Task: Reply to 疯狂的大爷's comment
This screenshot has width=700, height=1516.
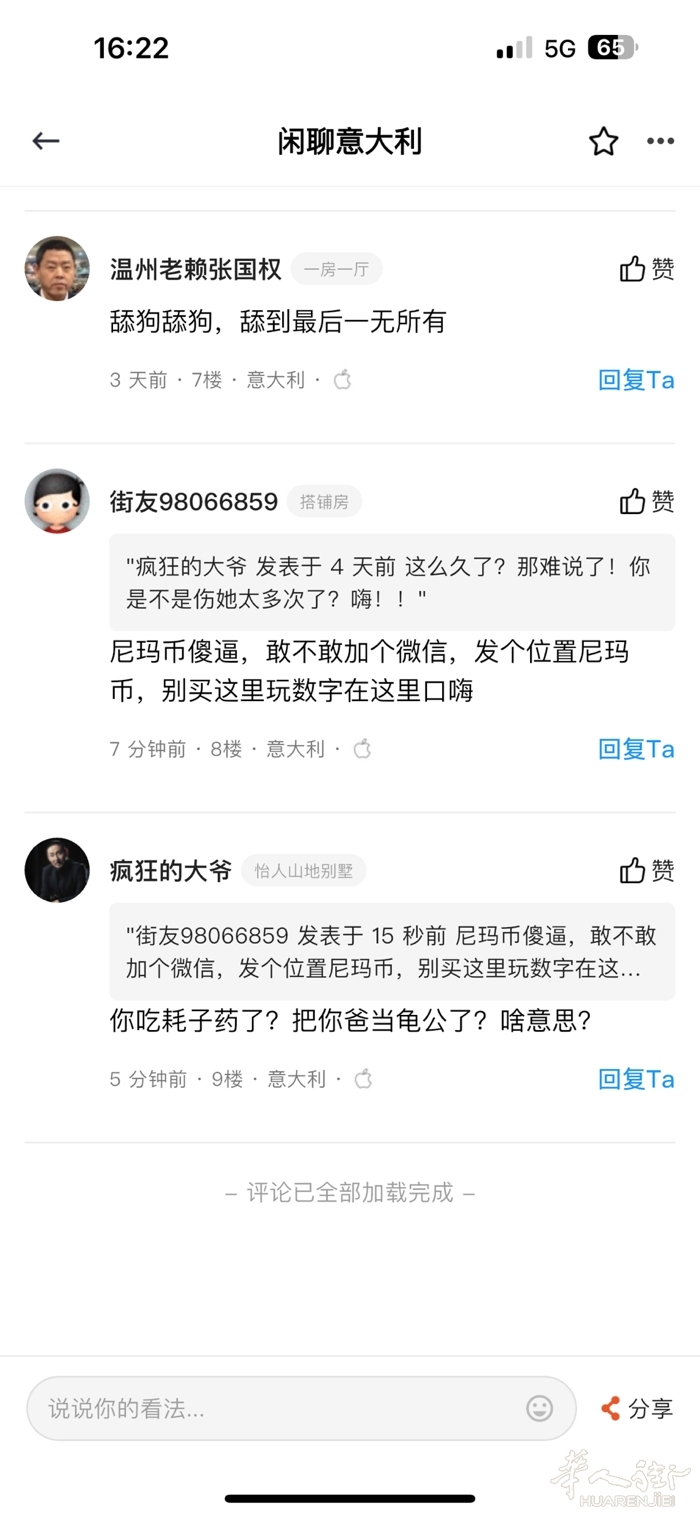Action: click(x=636, y=1079)
